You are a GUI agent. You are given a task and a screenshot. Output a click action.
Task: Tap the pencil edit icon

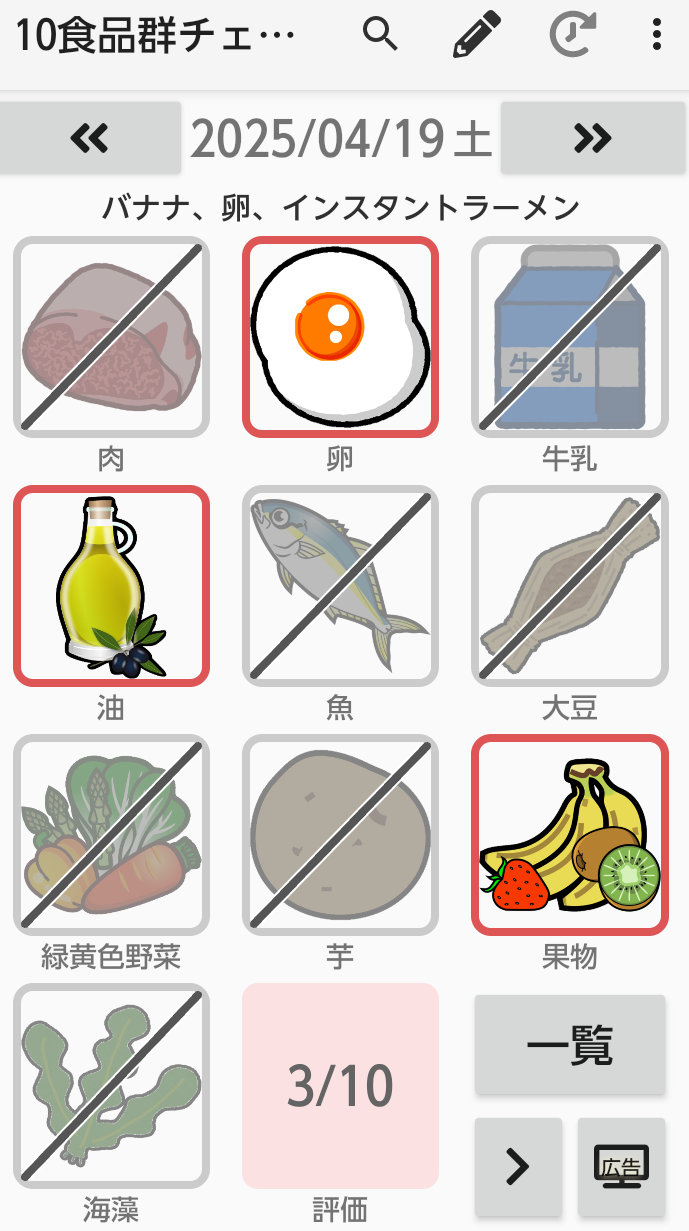click(x=476, y=35)
